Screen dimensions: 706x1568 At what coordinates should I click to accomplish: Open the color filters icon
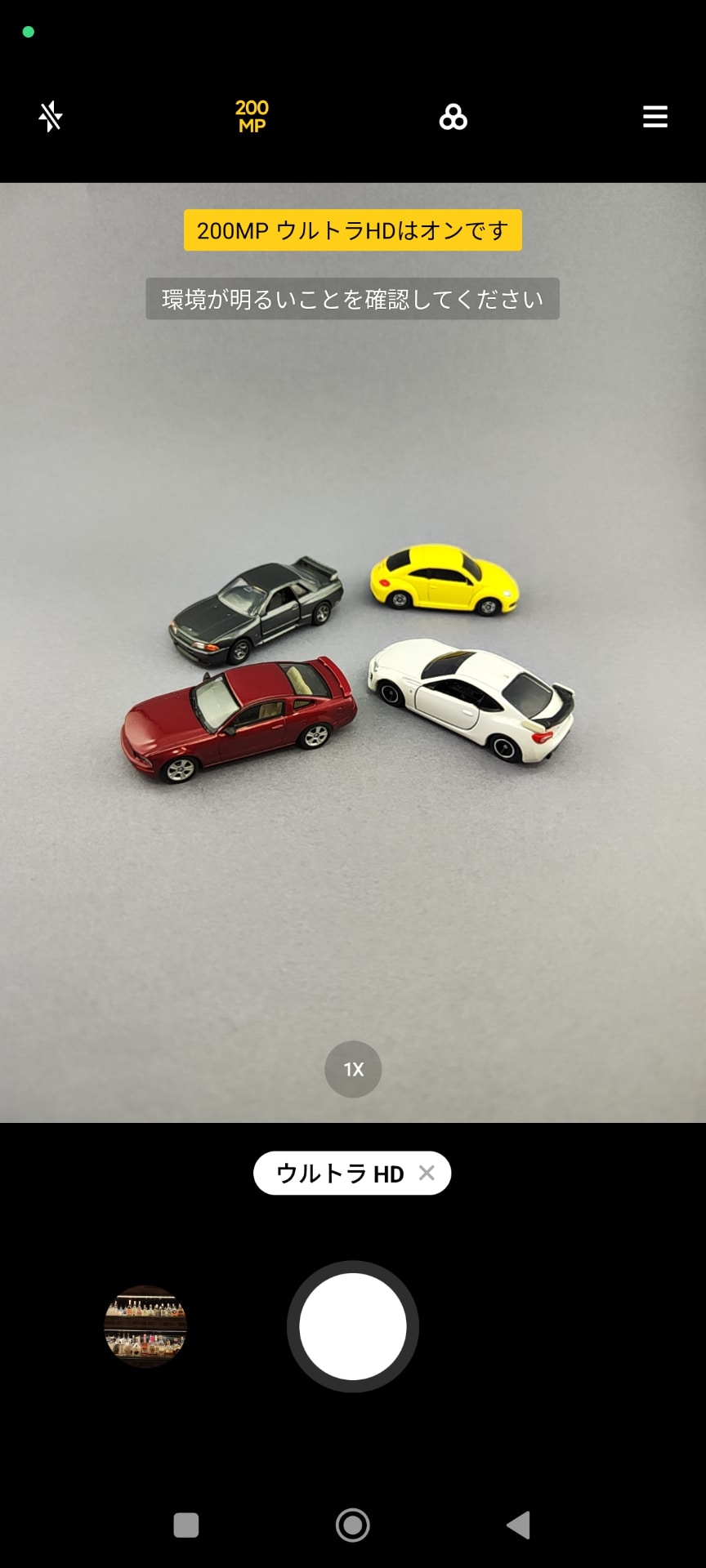453,118
